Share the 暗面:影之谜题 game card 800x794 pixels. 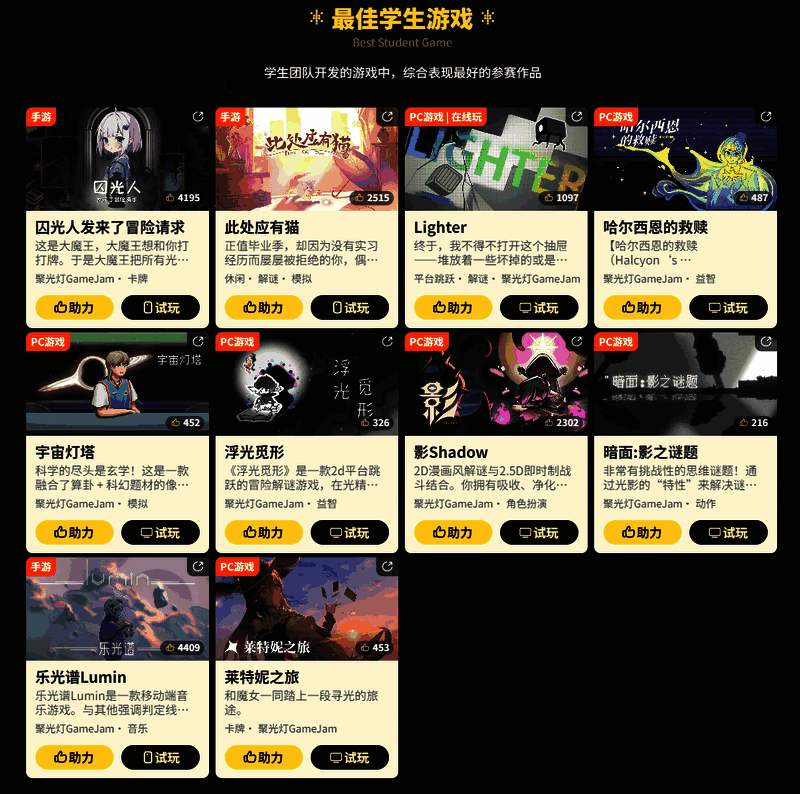click(767, 342)
